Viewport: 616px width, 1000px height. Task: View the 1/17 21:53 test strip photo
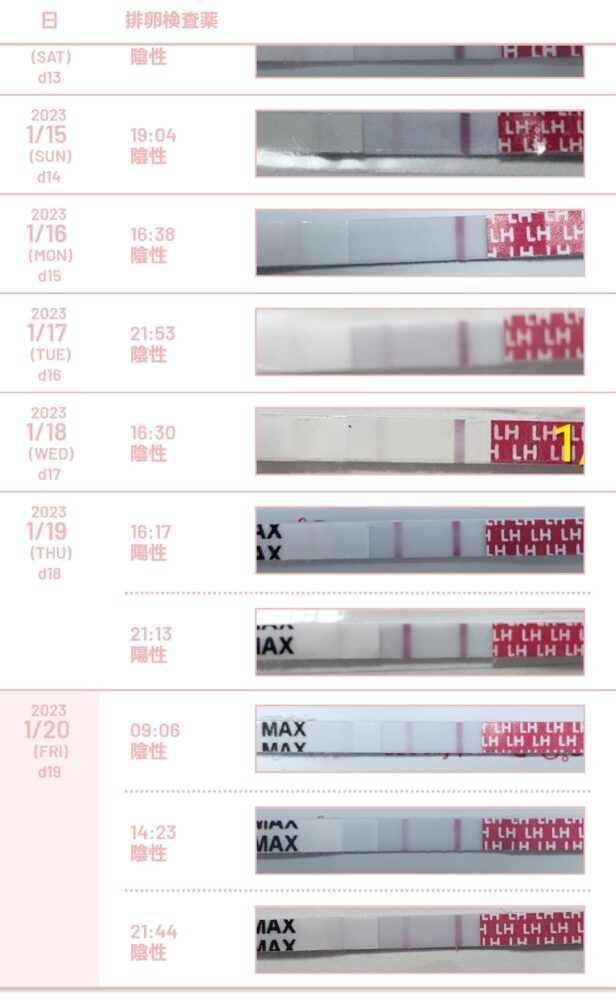point(420,342)
